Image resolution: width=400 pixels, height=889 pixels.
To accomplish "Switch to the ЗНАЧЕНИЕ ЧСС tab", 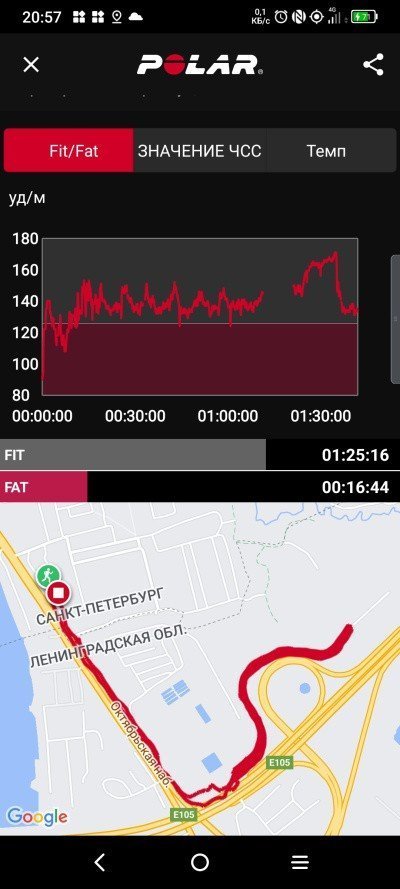I will [x=199, y=150].
